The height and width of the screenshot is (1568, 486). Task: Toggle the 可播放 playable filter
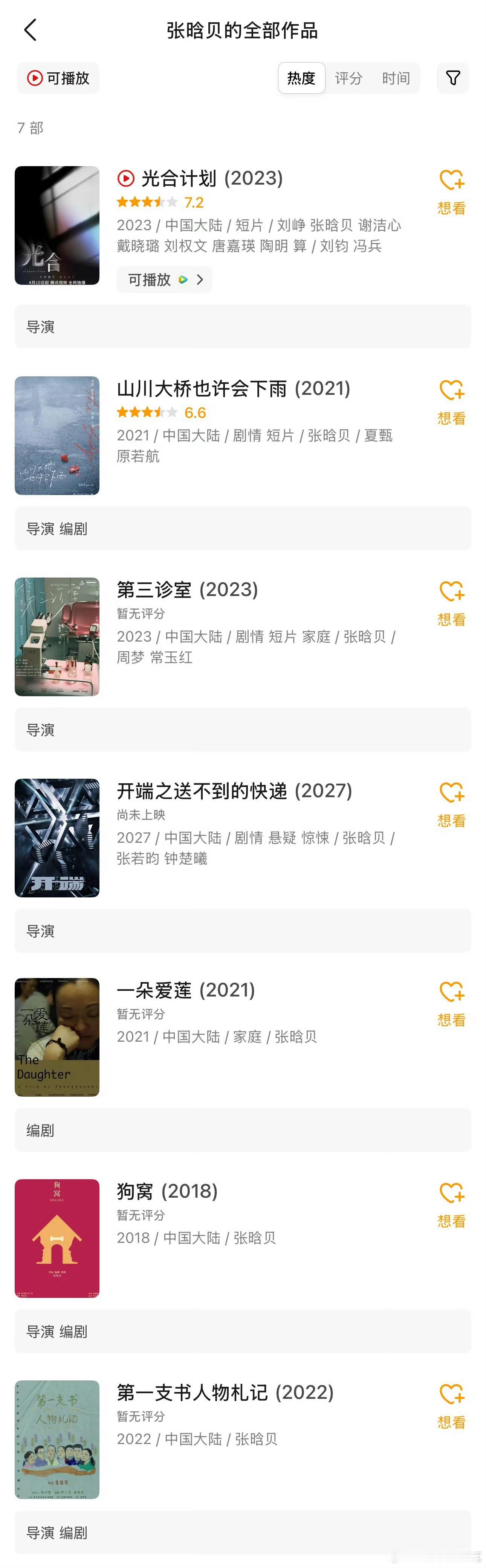tap(58, 78)
